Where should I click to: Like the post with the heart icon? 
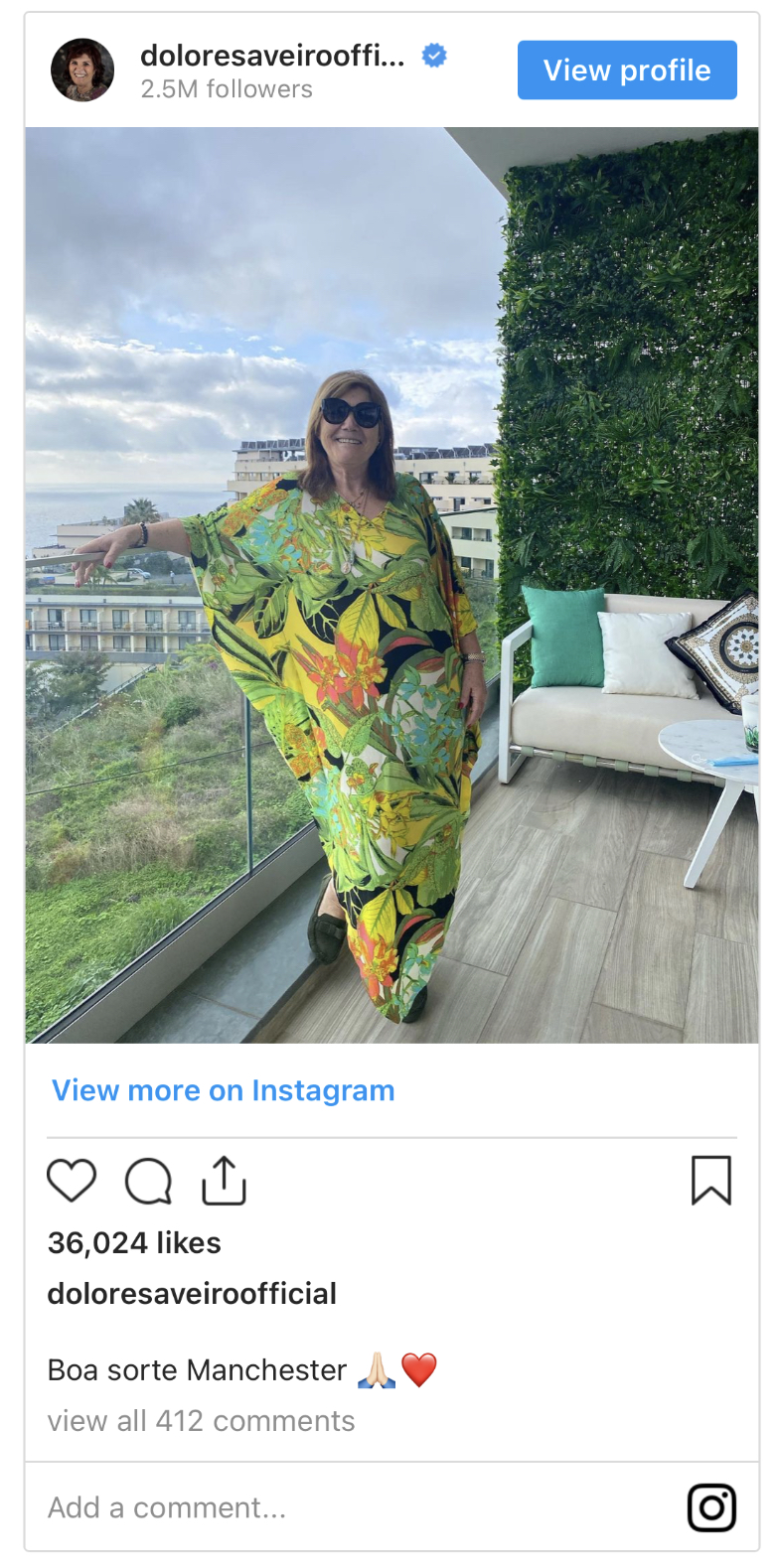[72, 1181]
